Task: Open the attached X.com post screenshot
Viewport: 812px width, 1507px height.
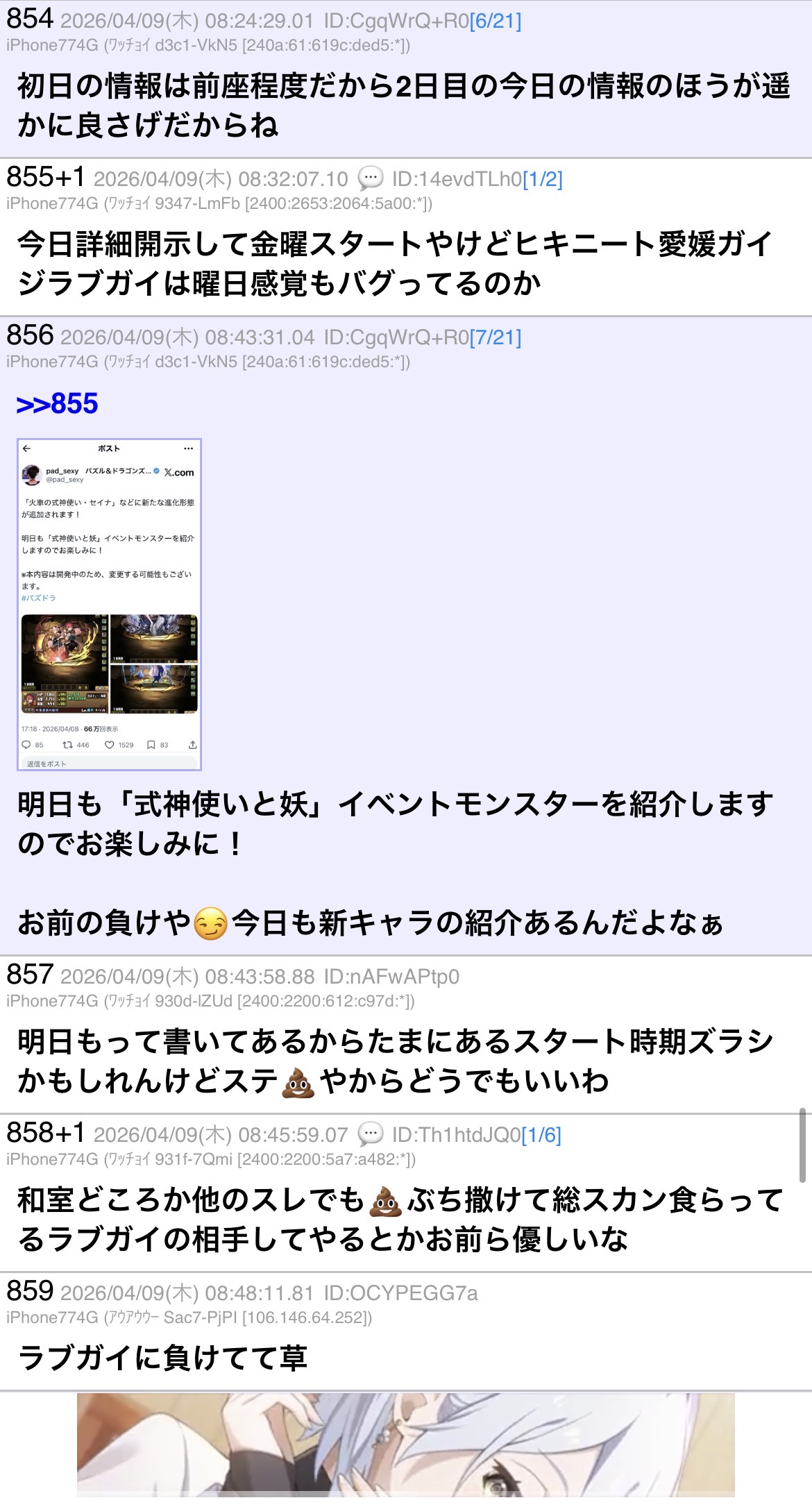Action: pyautogui.click(x=109, y=604)
